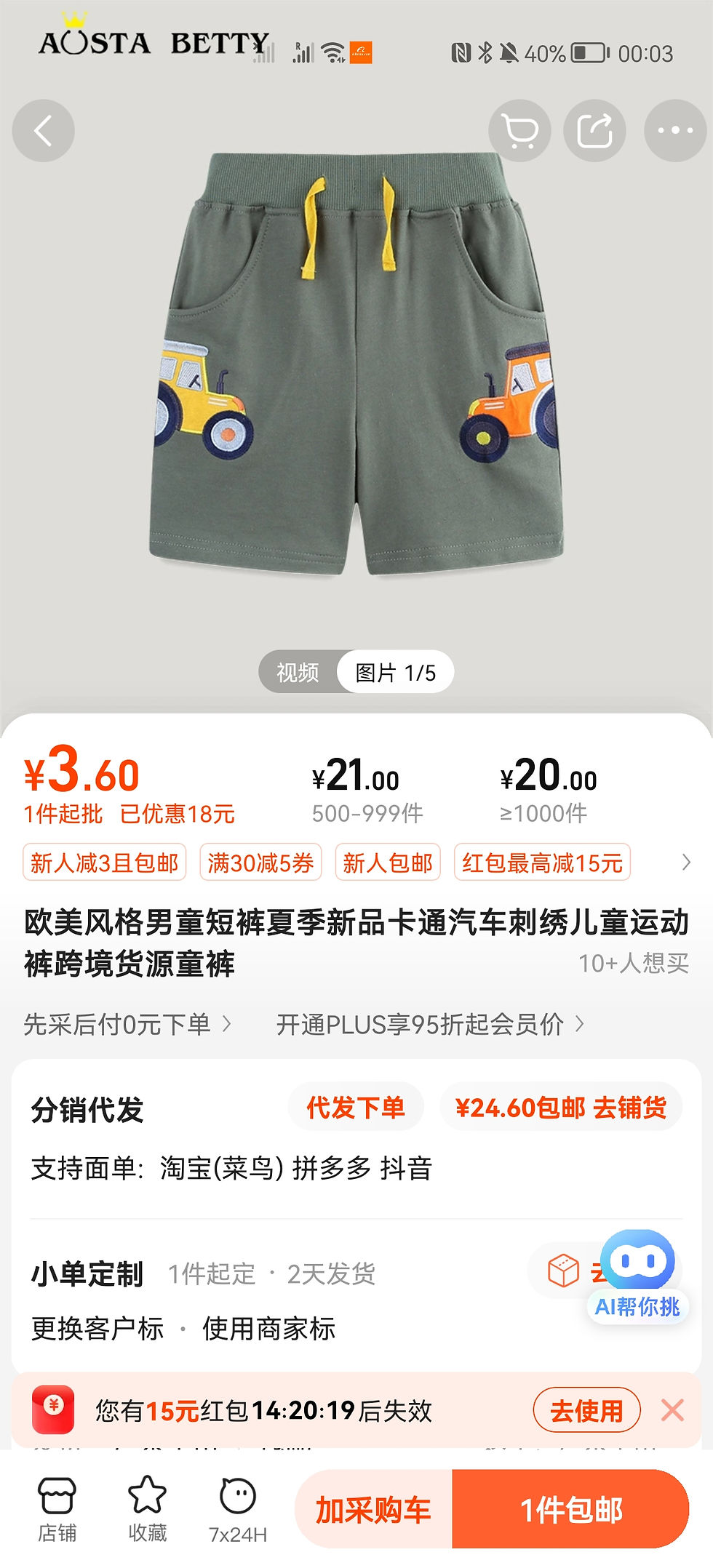Viewport: 713px width, 1568px height.
Task: Tap ¥24.60包邮 去铺货 button
Action: pos(560,1108)
